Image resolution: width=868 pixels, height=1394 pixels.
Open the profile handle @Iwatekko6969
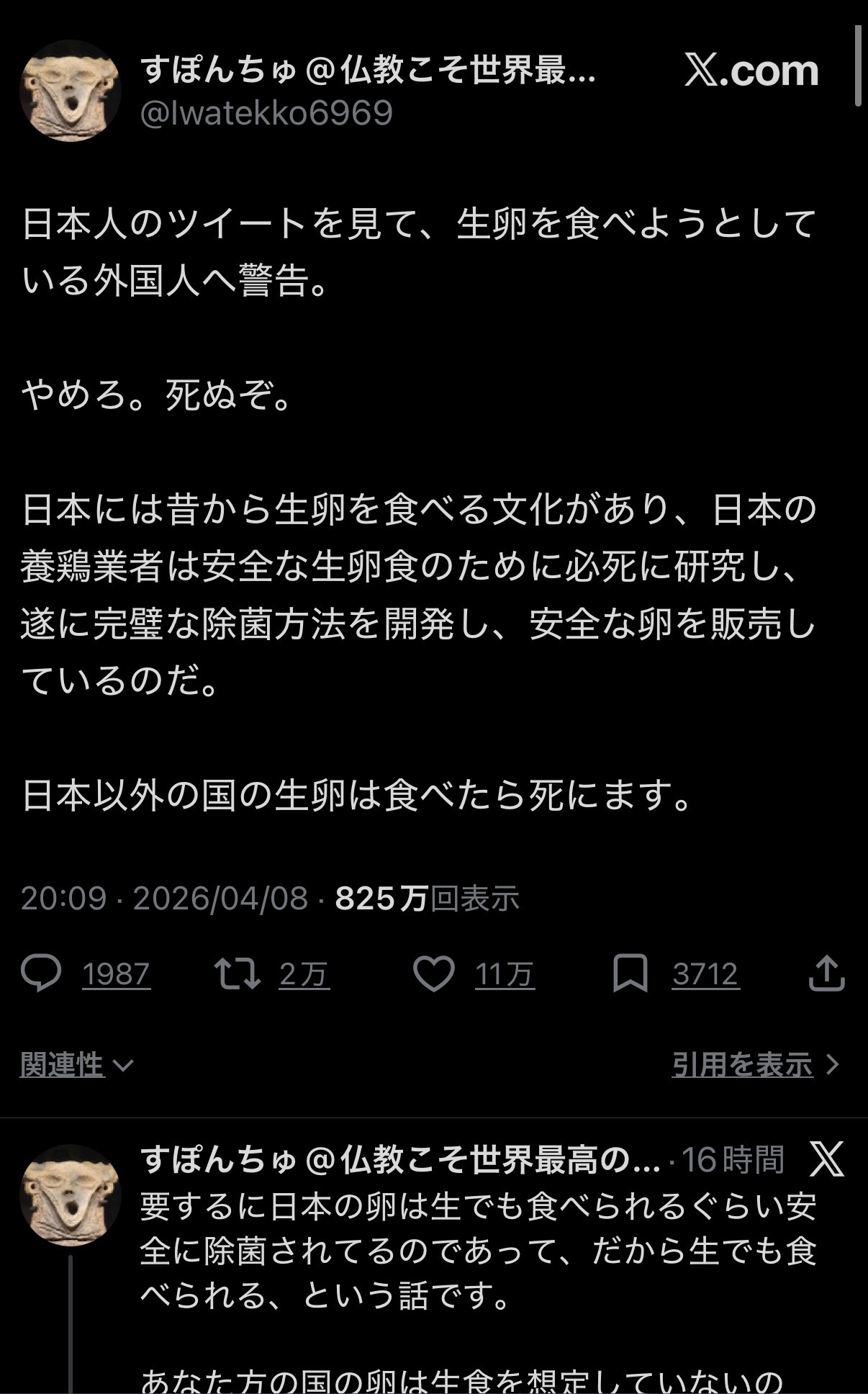coord(266,113)
